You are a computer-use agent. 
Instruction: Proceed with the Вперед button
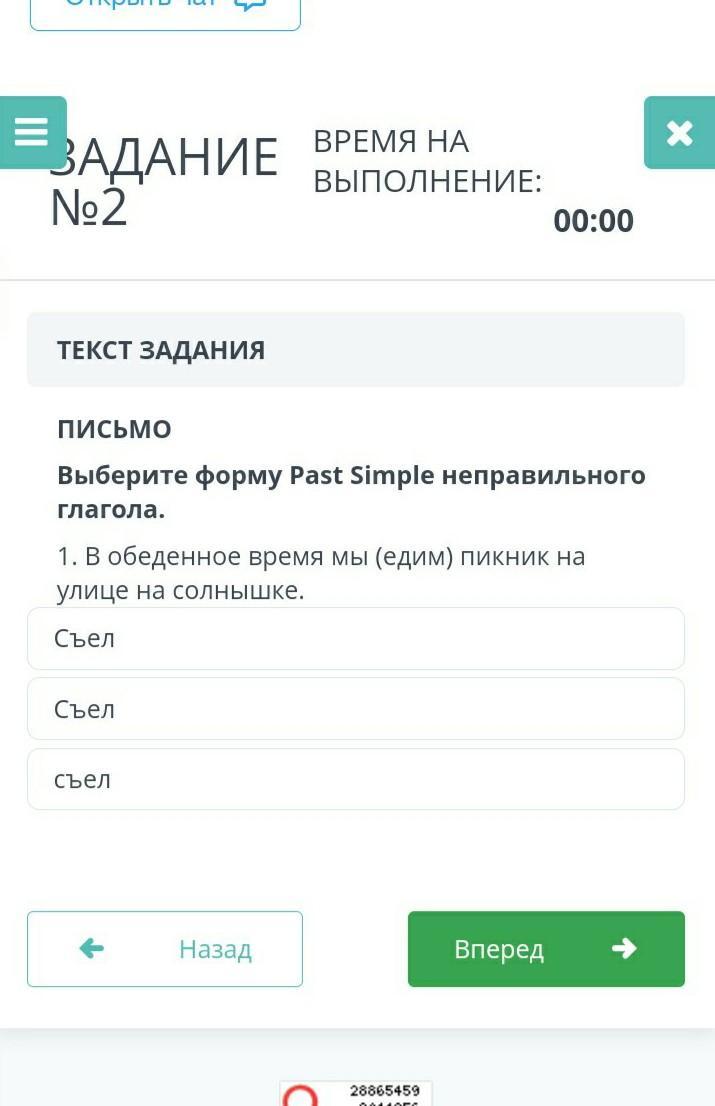point(546,948)
